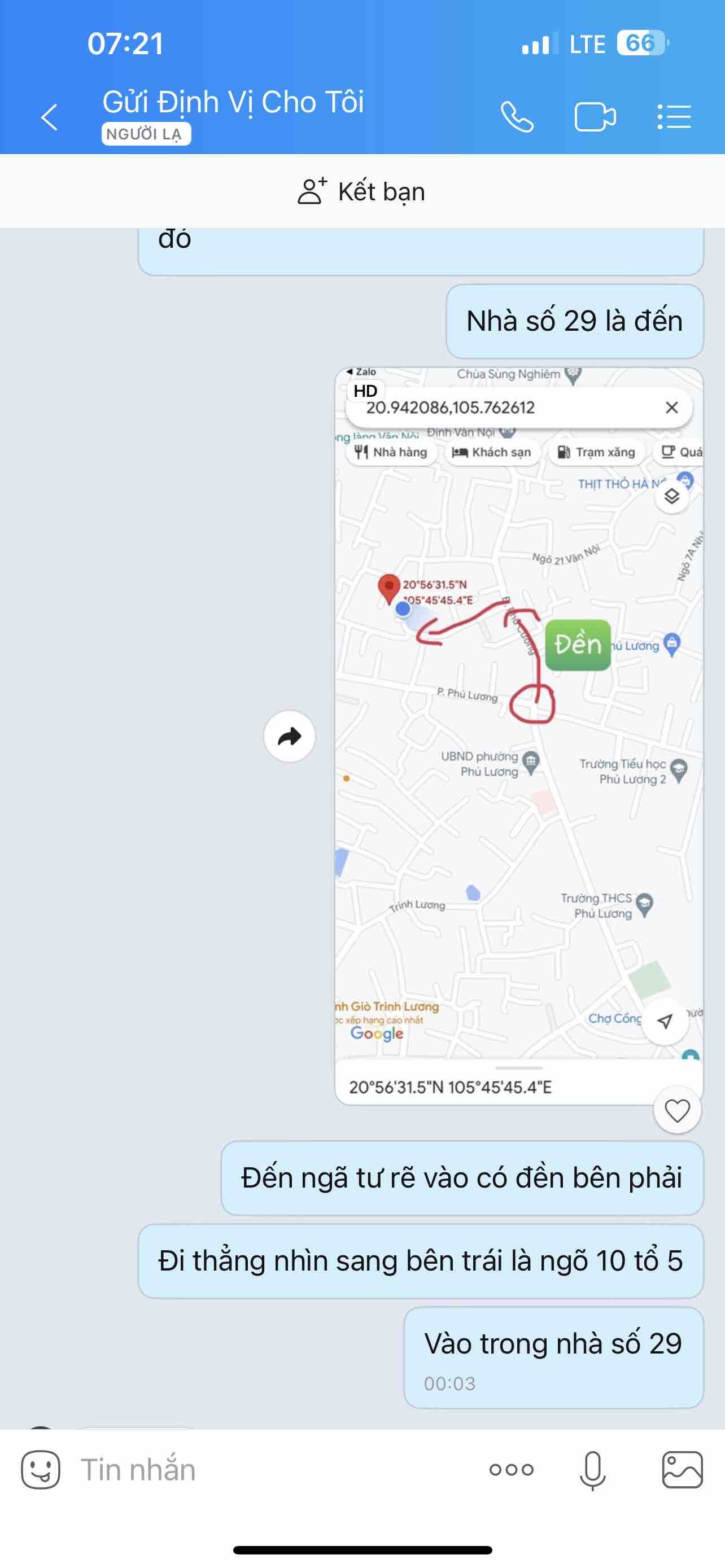Forward the map screenshot
This screenshot has width=725, height=1568.
[289, 737]
